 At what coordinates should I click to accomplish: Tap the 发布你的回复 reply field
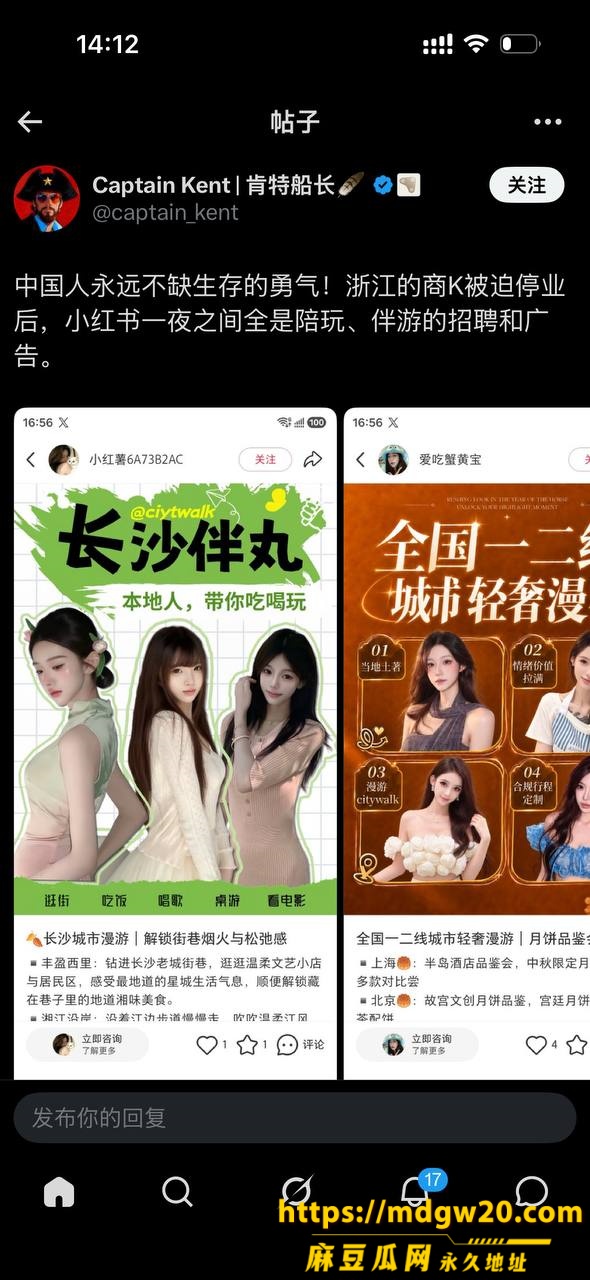[x=295, y=1117]
